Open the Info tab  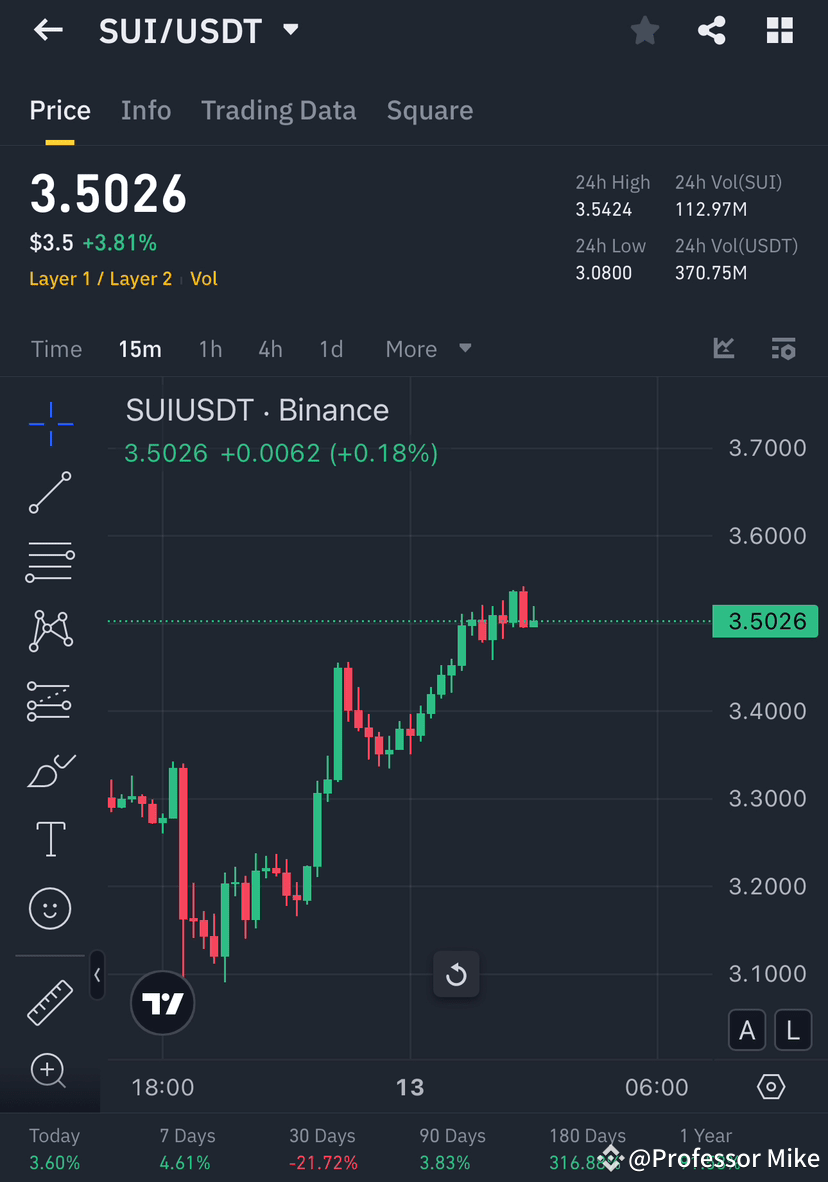pos(146,110)
